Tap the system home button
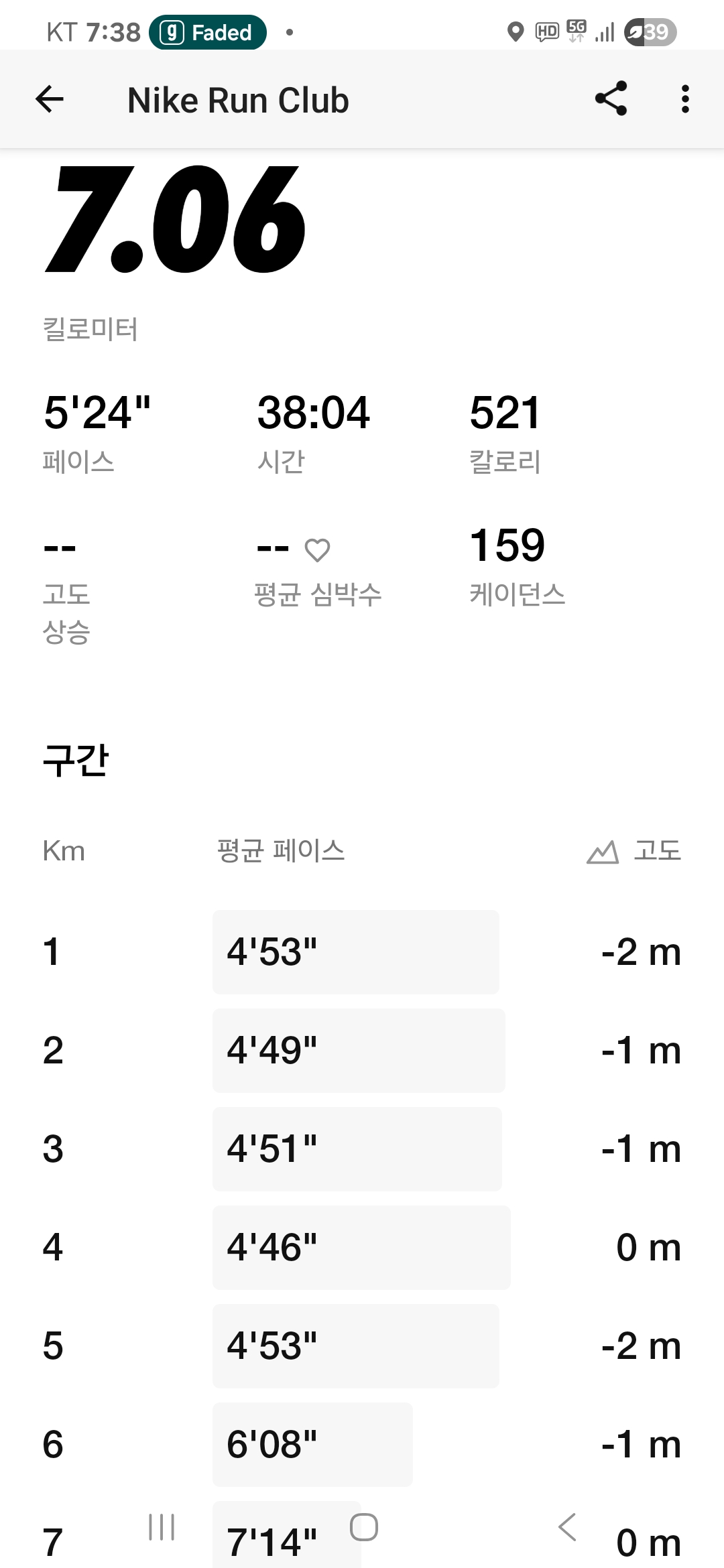This screenshot has height=1568, width=724. pyautogui.click(x=364, y=1527)
